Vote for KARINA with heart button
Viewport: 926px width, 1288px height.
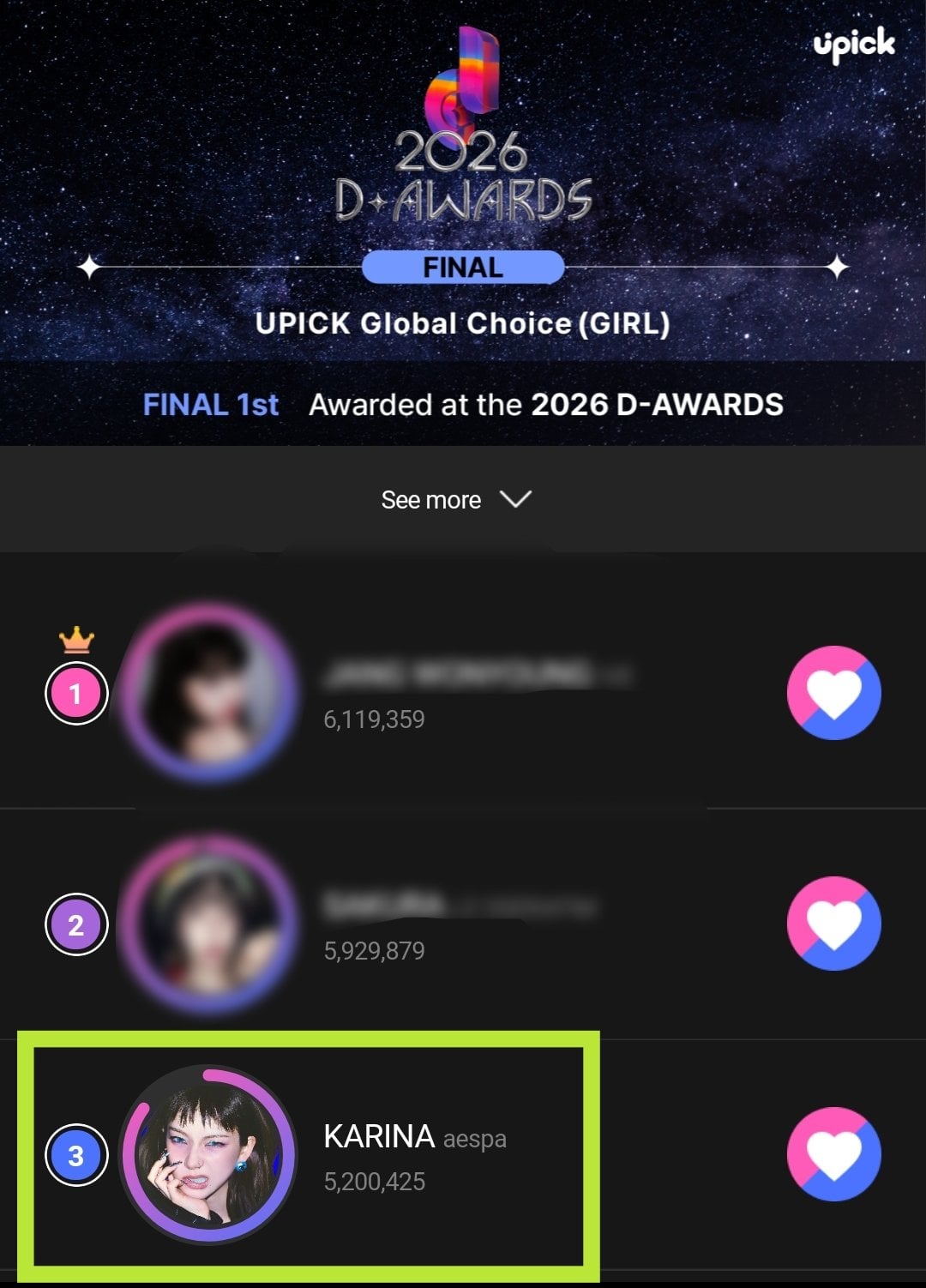tap(833, 1154)
